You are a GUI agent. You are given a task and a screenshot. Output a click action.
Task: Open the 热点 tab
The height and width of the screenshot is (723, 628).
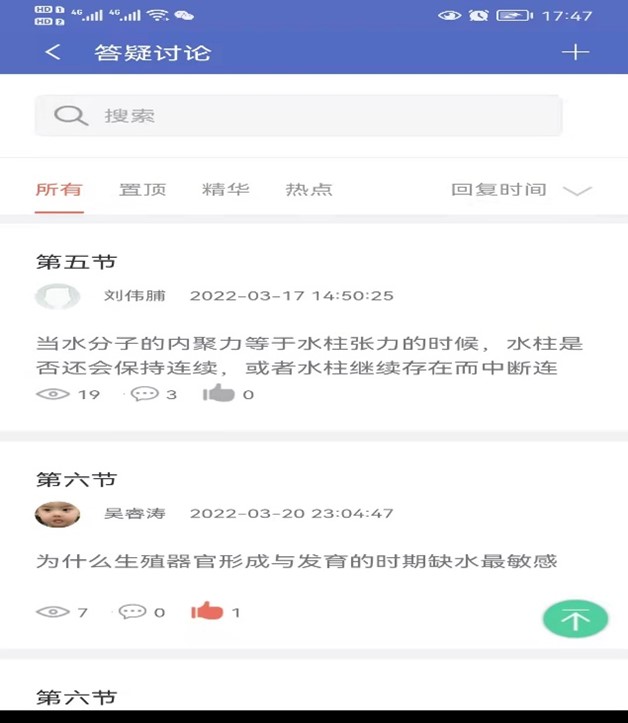pyautogui.click(x=309, y=189)
